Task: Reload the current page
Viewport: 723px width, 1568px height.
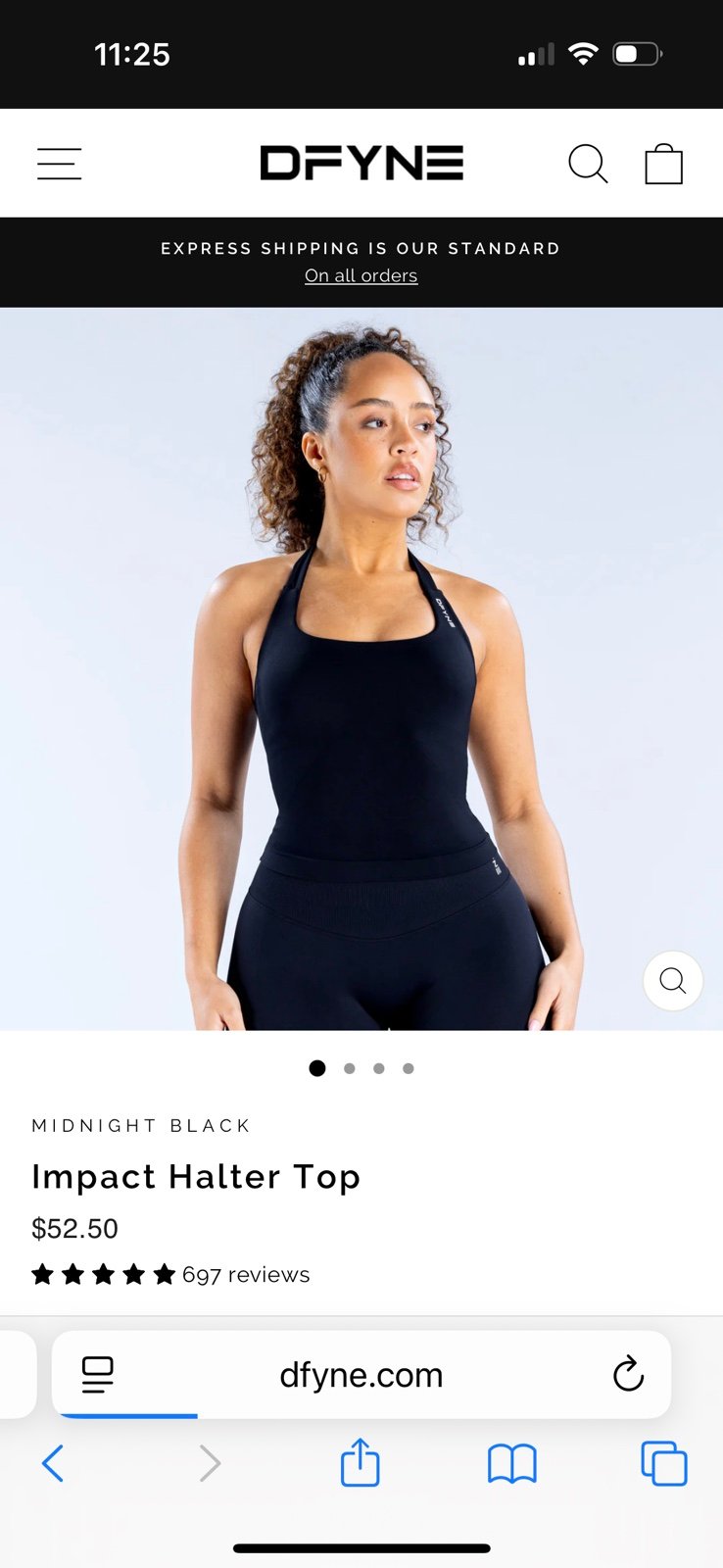Action: click(628, 1374)
